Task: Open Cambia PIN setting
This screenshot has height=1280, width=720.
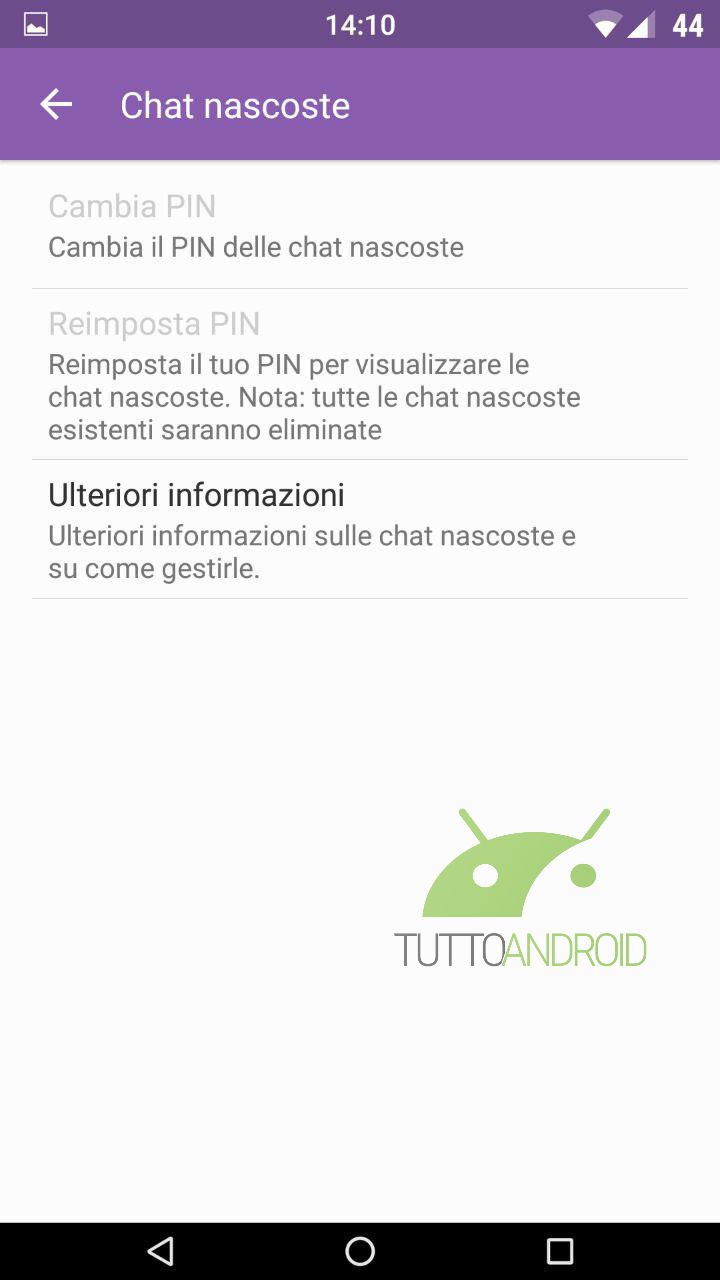Action: click(x=360, y=225)
